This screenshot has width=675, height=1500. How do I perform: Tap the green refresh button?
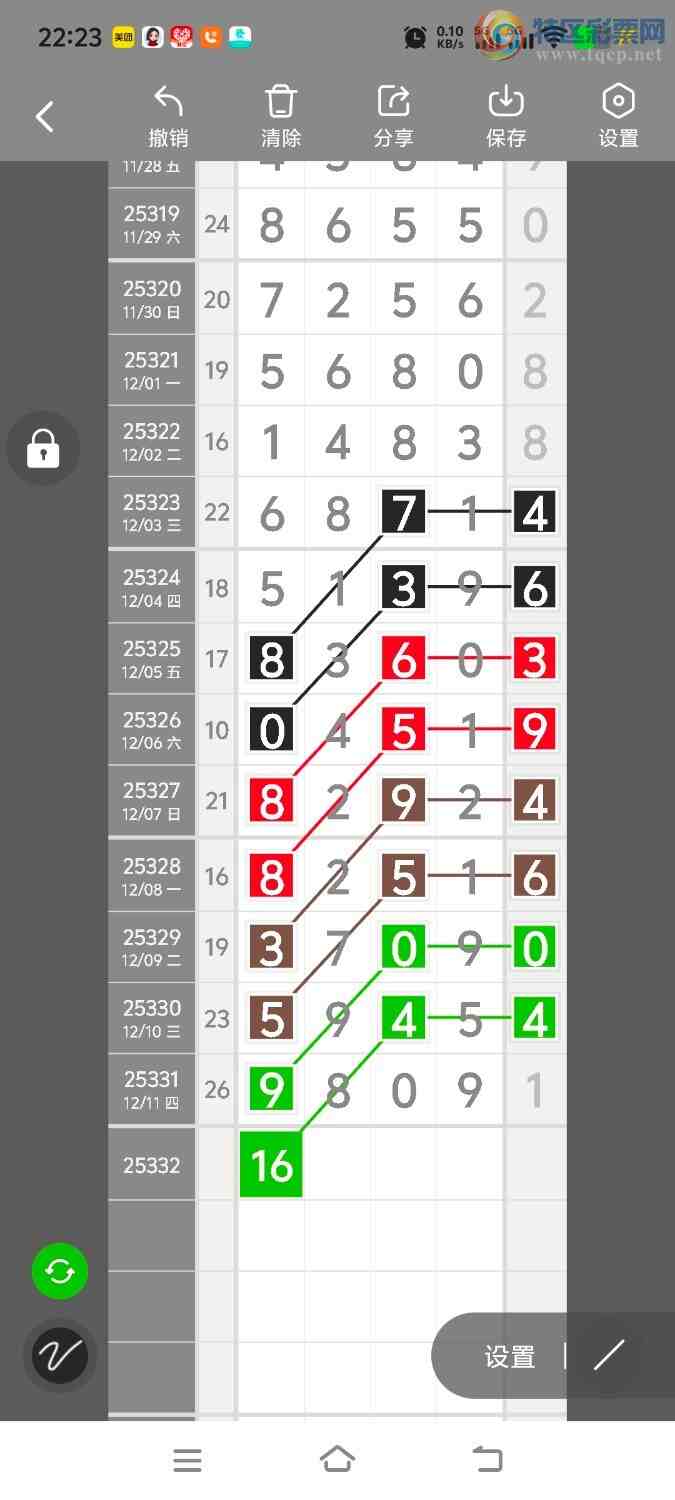click(60, 1272)
